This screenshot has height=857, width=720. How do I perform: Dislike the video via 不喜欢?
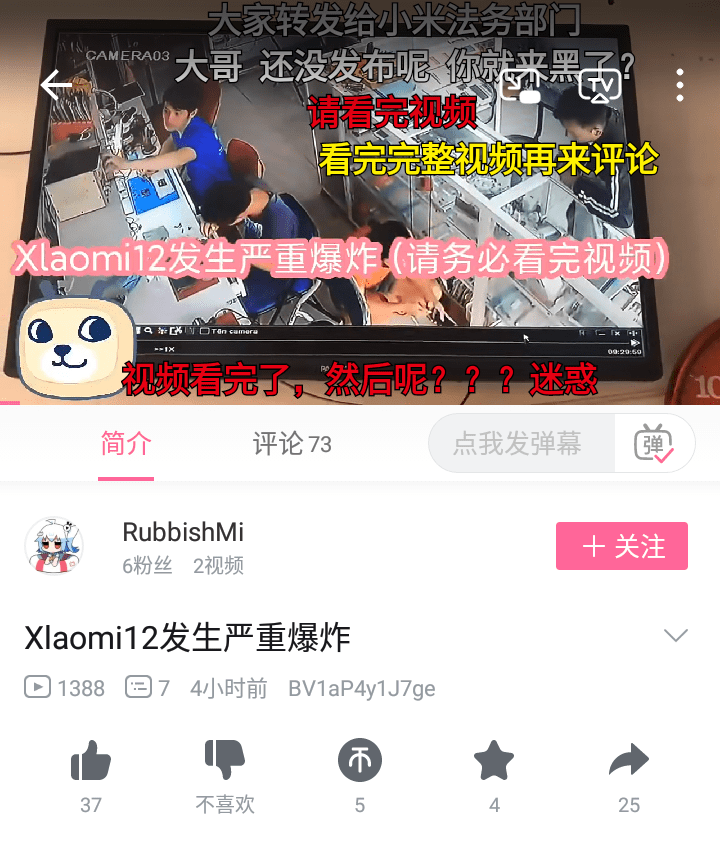[225, 764]
